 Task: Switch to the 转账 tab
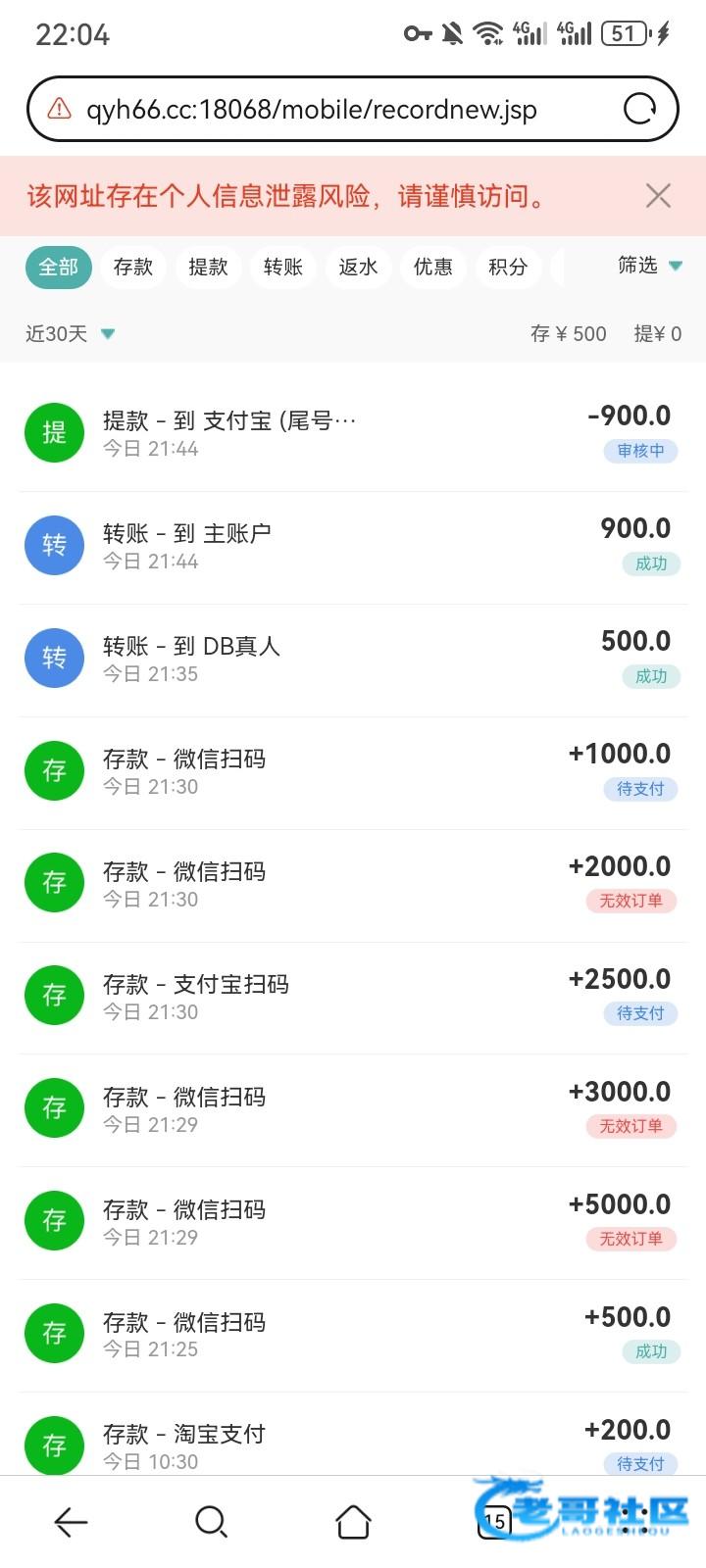tap(282, 267)
